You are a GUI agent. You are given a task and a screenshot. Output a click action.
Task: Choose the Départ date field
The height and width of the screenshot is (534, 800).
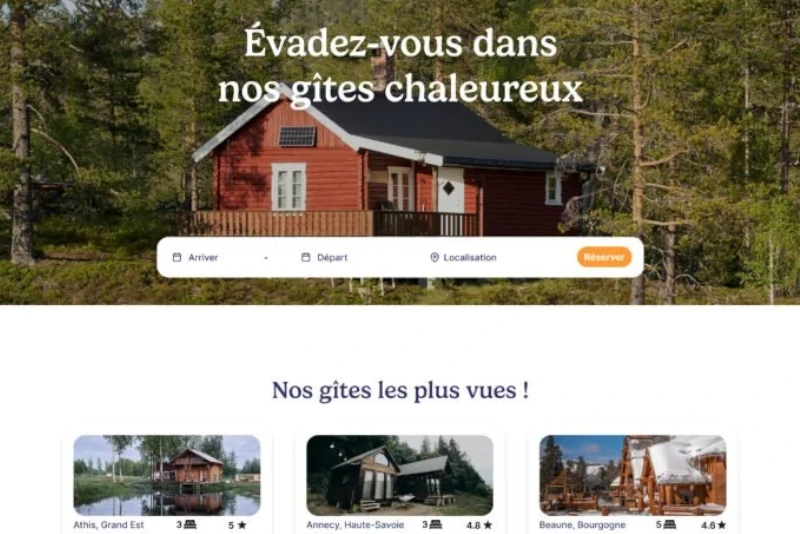click(332, 257)
